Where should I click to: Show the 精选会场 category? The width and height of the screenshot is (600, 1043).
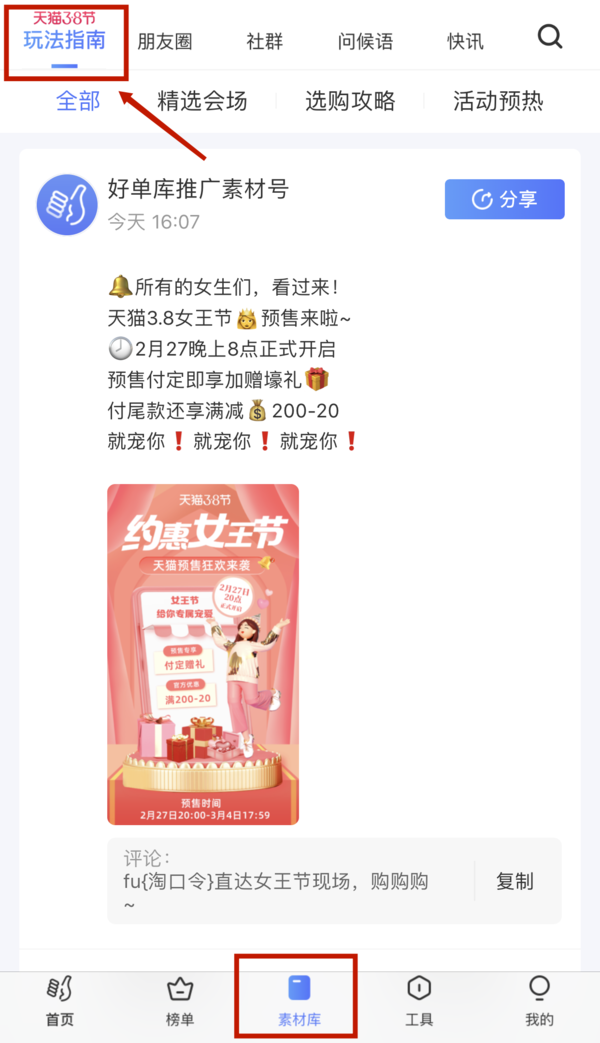[202, 101]
